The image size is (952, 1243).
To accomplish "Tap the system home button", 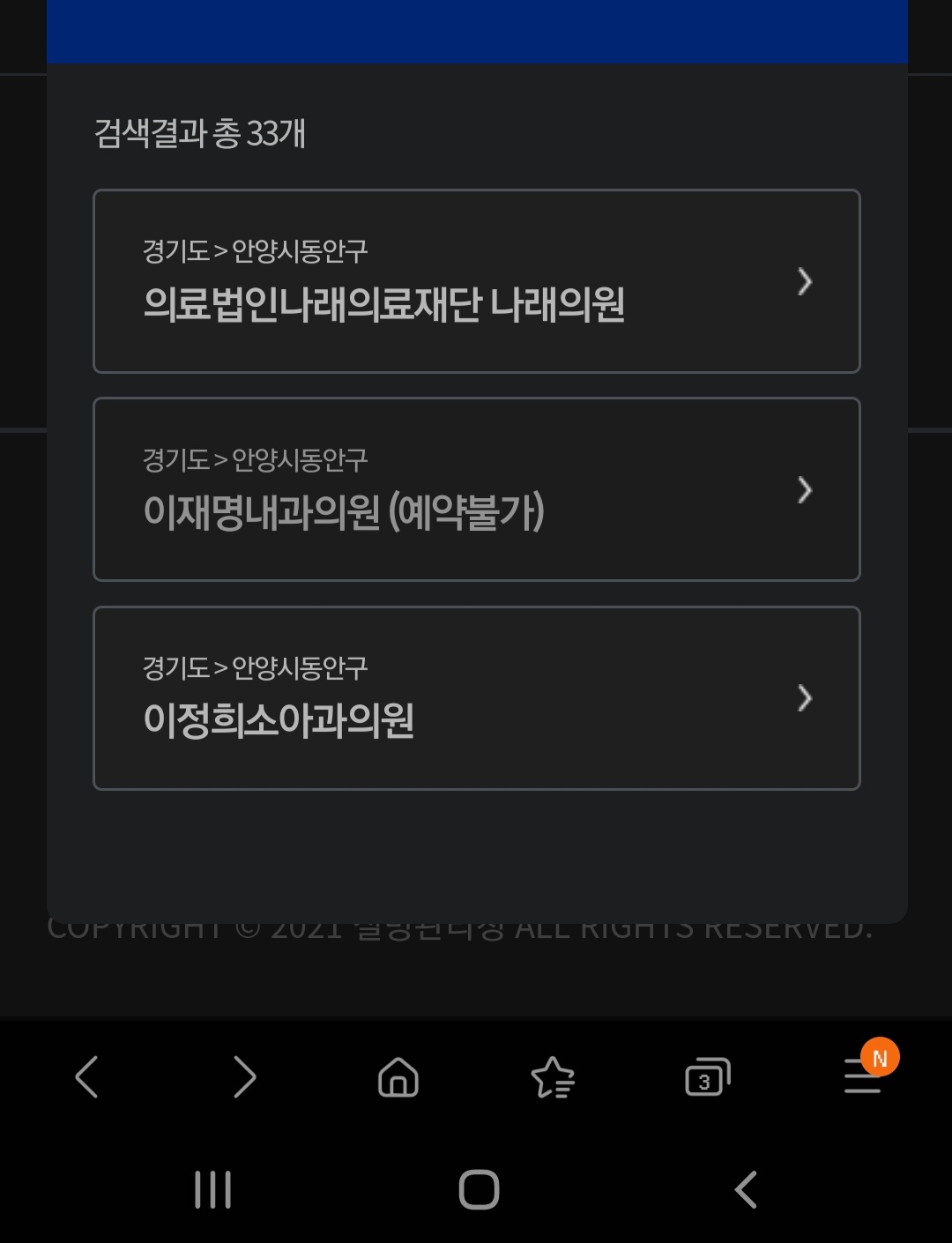I will point(479,1190).
